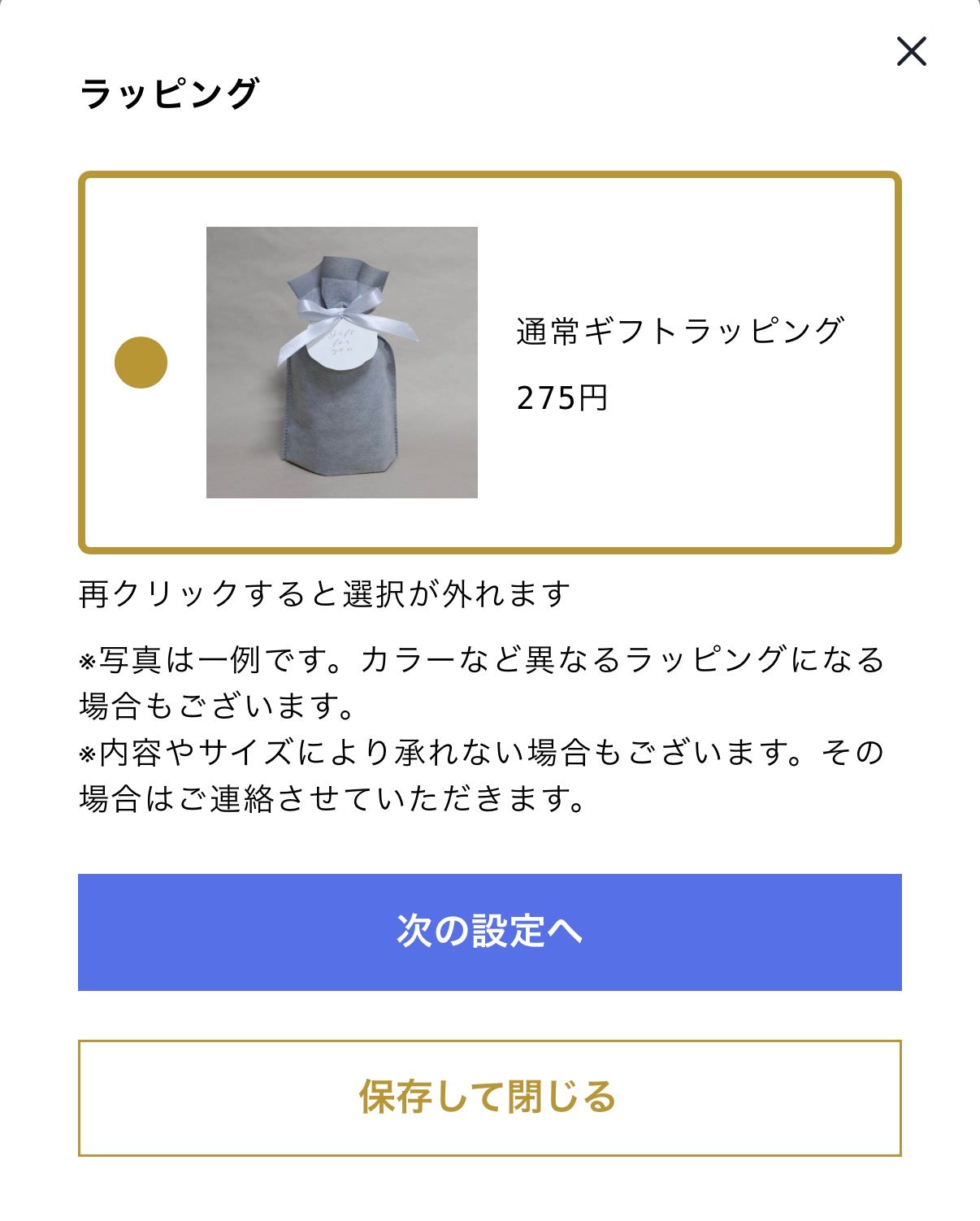
Task: Tap the 次の設定へ button
Action: click(489, 932)
